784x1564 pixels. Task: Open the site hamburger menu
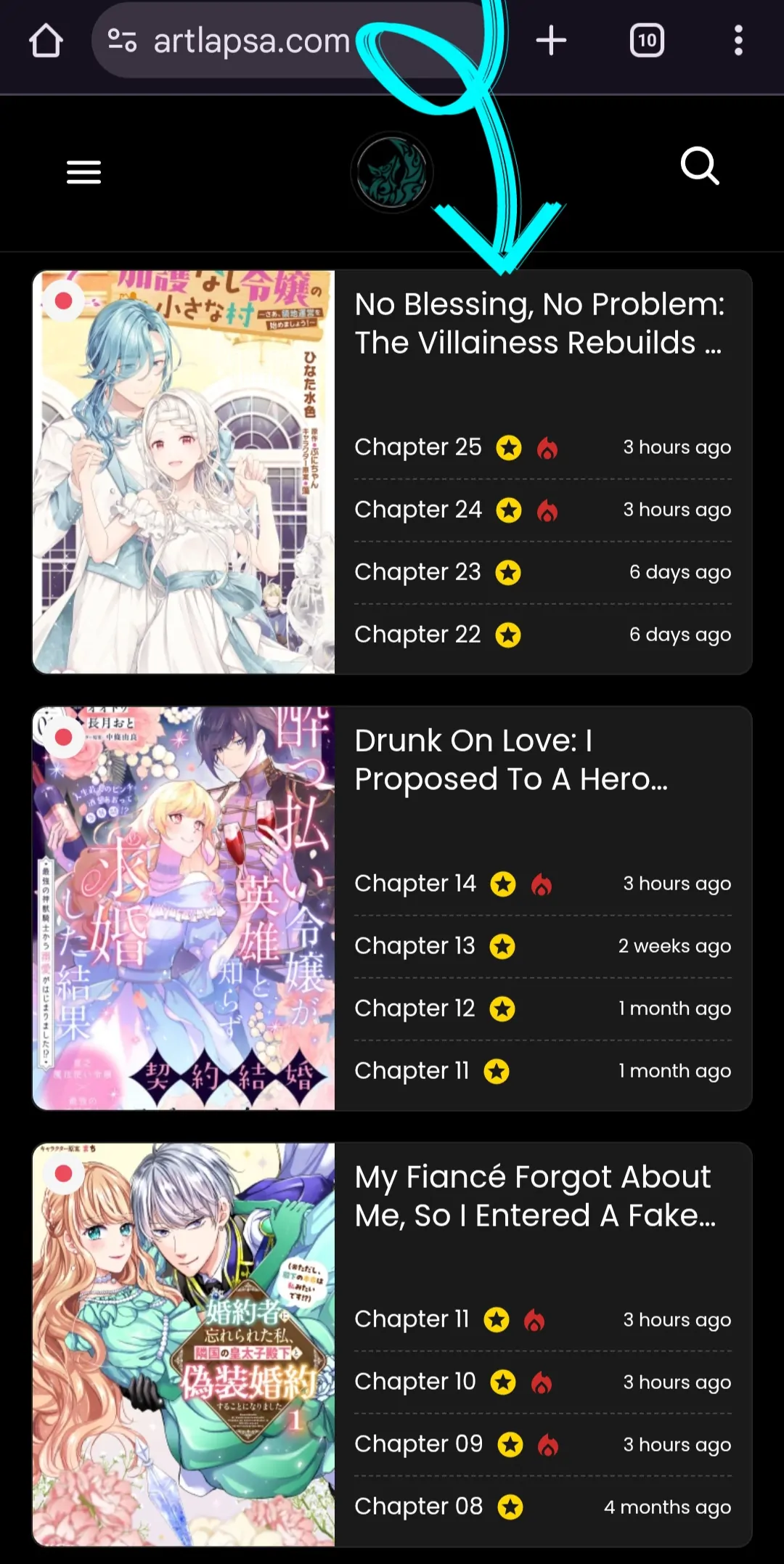tap(83, 172)
